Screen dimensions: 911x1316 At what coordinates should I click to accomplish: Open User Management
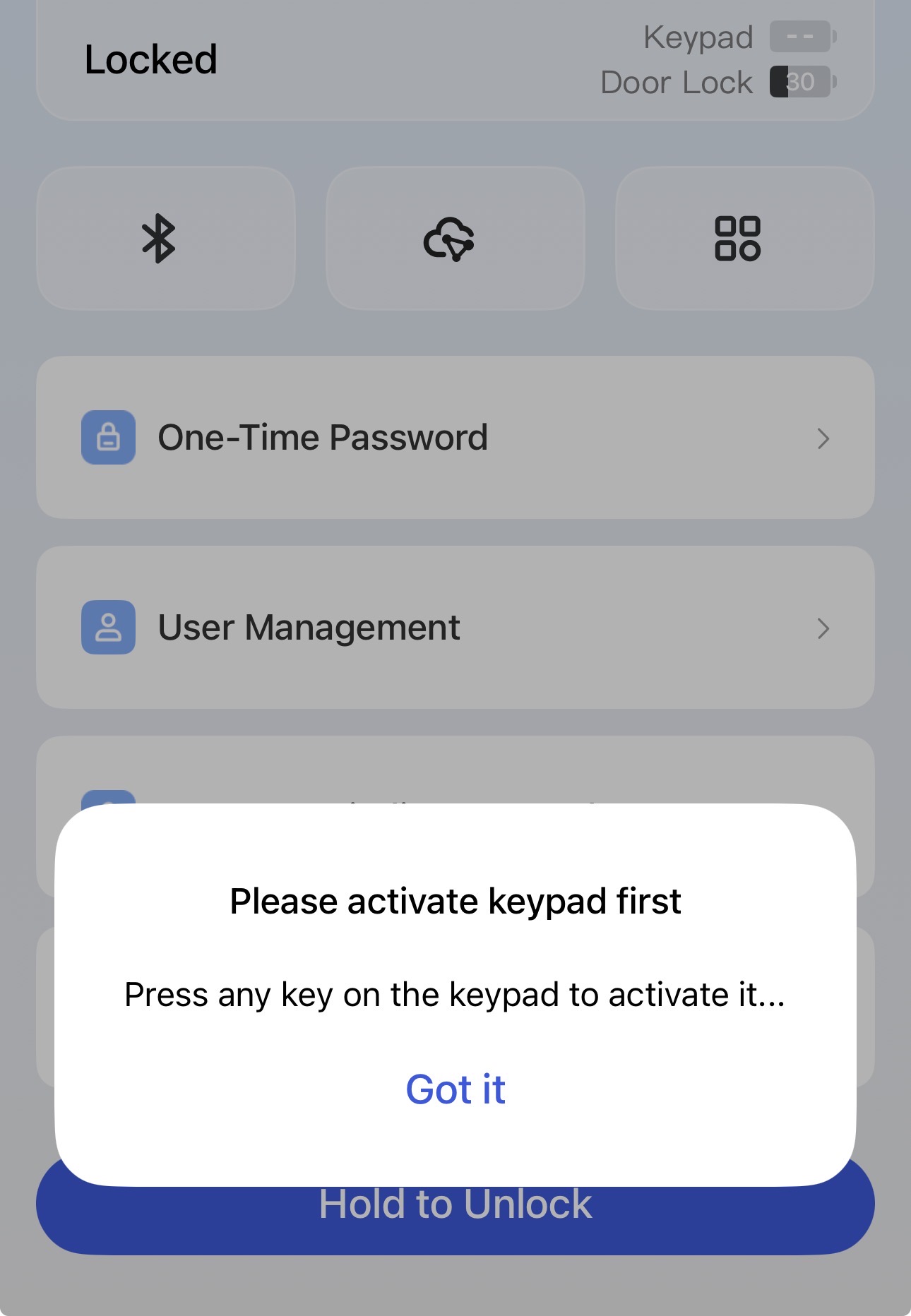(455, 628)
